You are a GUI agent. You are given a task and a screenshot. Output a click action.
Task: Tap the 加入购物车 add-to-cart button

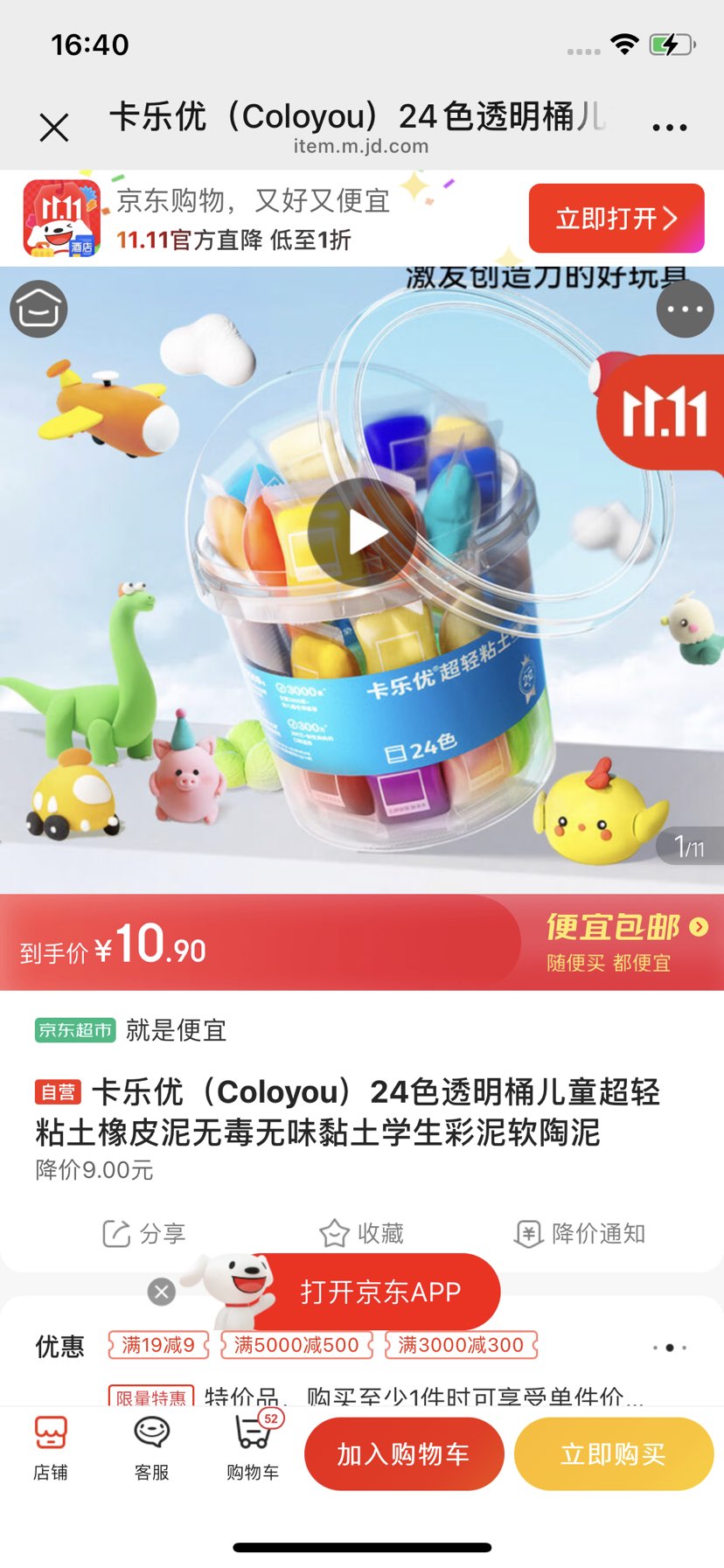coord(403,1453)
